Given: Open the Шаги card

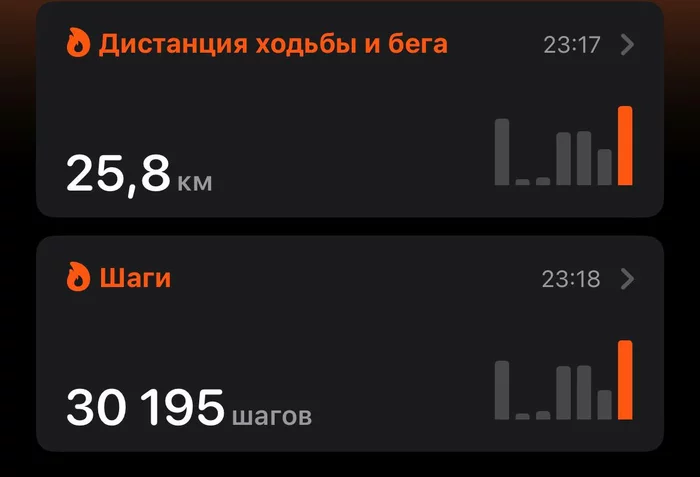Looking at the screenshot, I should [350, 343].
